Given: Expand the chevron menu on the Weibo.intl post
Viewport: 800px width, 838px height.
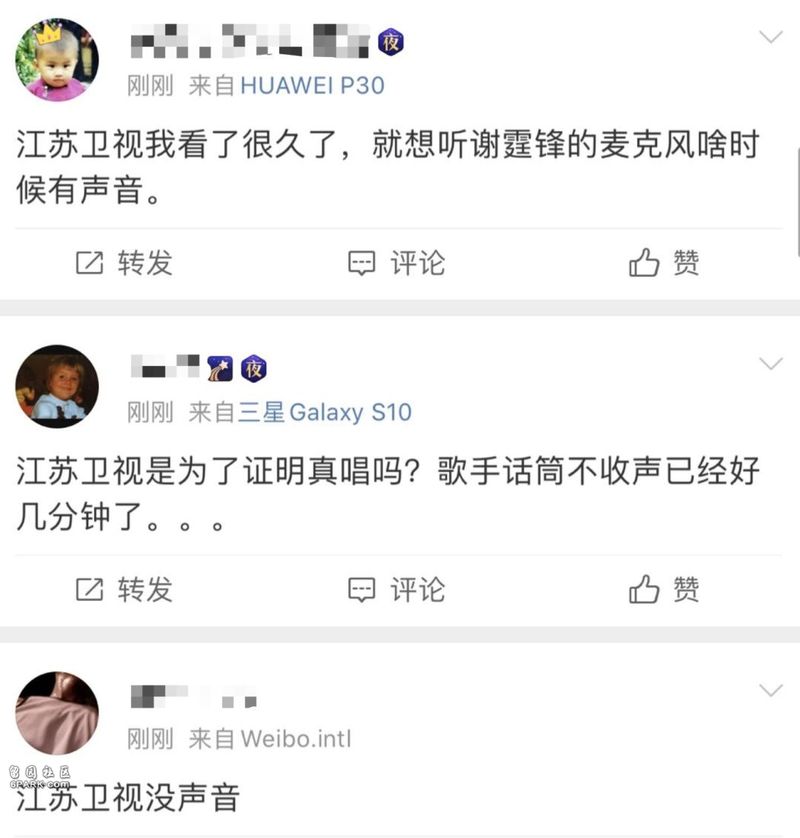Looking at the screenshot, I should (770, 690).
